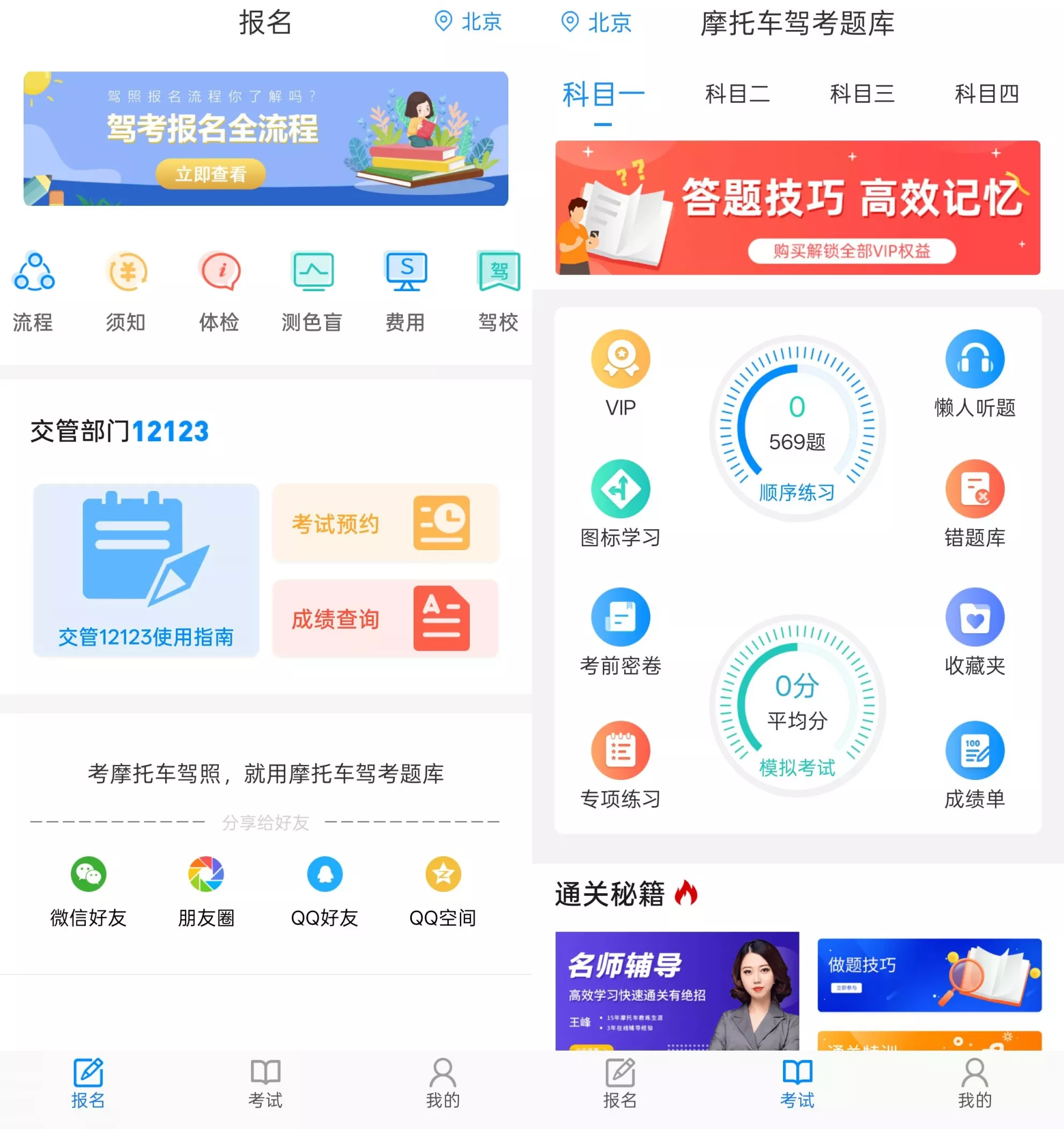1064x1129 pixels.
Task: Tap 购买解锁全部VIP权益 banner button
Action: [851, 251]
